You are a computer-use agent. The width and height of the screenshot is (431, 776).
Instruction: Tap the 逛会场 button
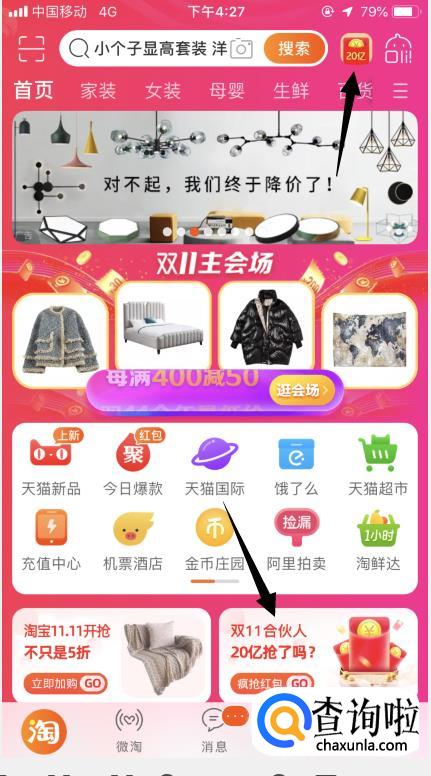pyautogui.click(x=302, y=390)
